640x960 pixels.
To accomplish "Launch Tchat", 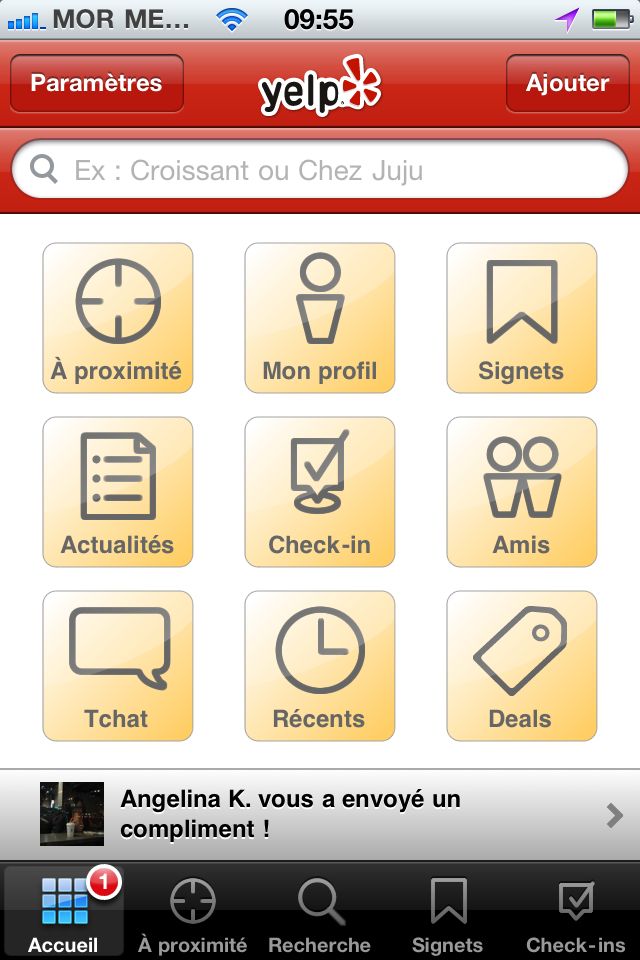I will [117, 666].
